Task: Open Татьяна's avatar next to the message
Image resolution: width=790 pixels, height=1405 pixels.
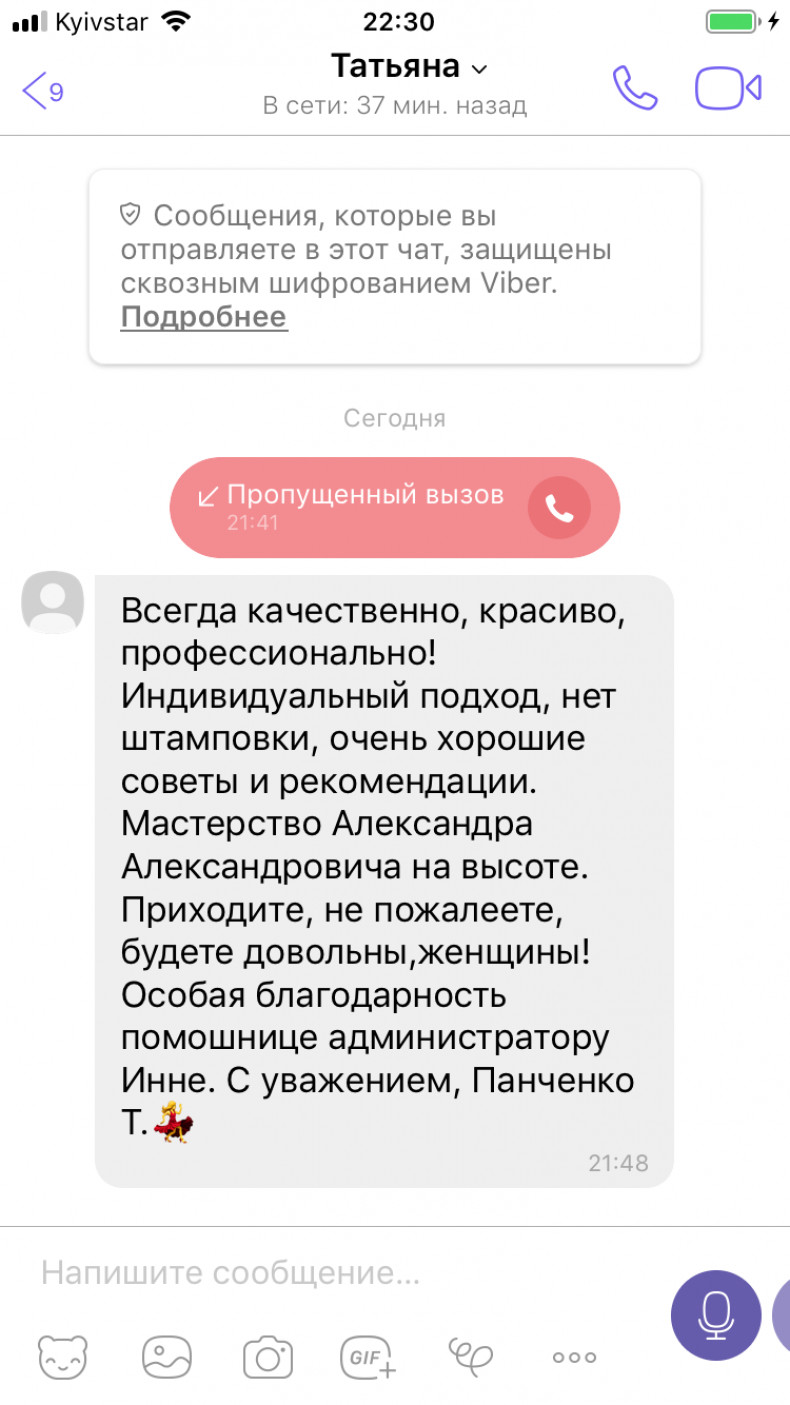Action: click(x=52, y=602)
